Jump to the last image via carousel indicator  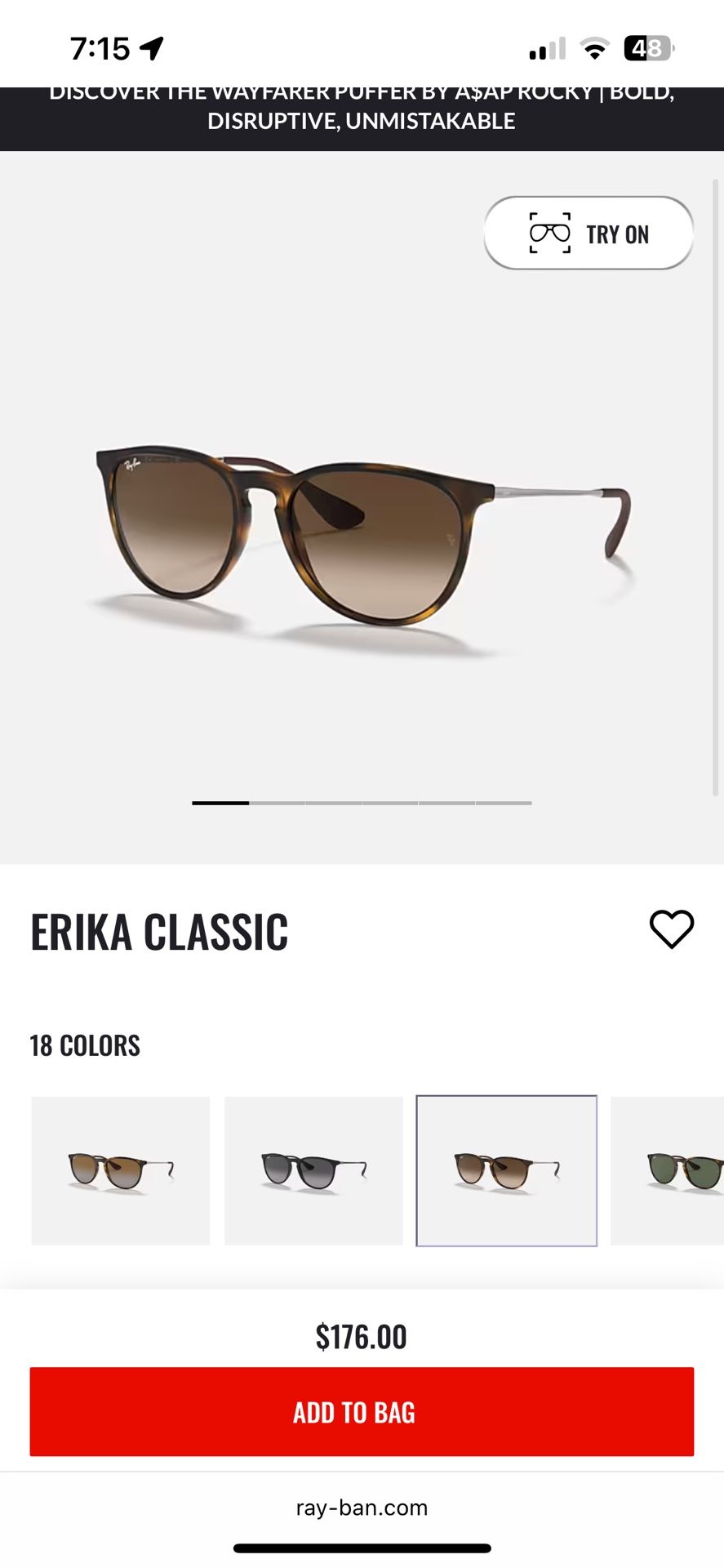502,803
